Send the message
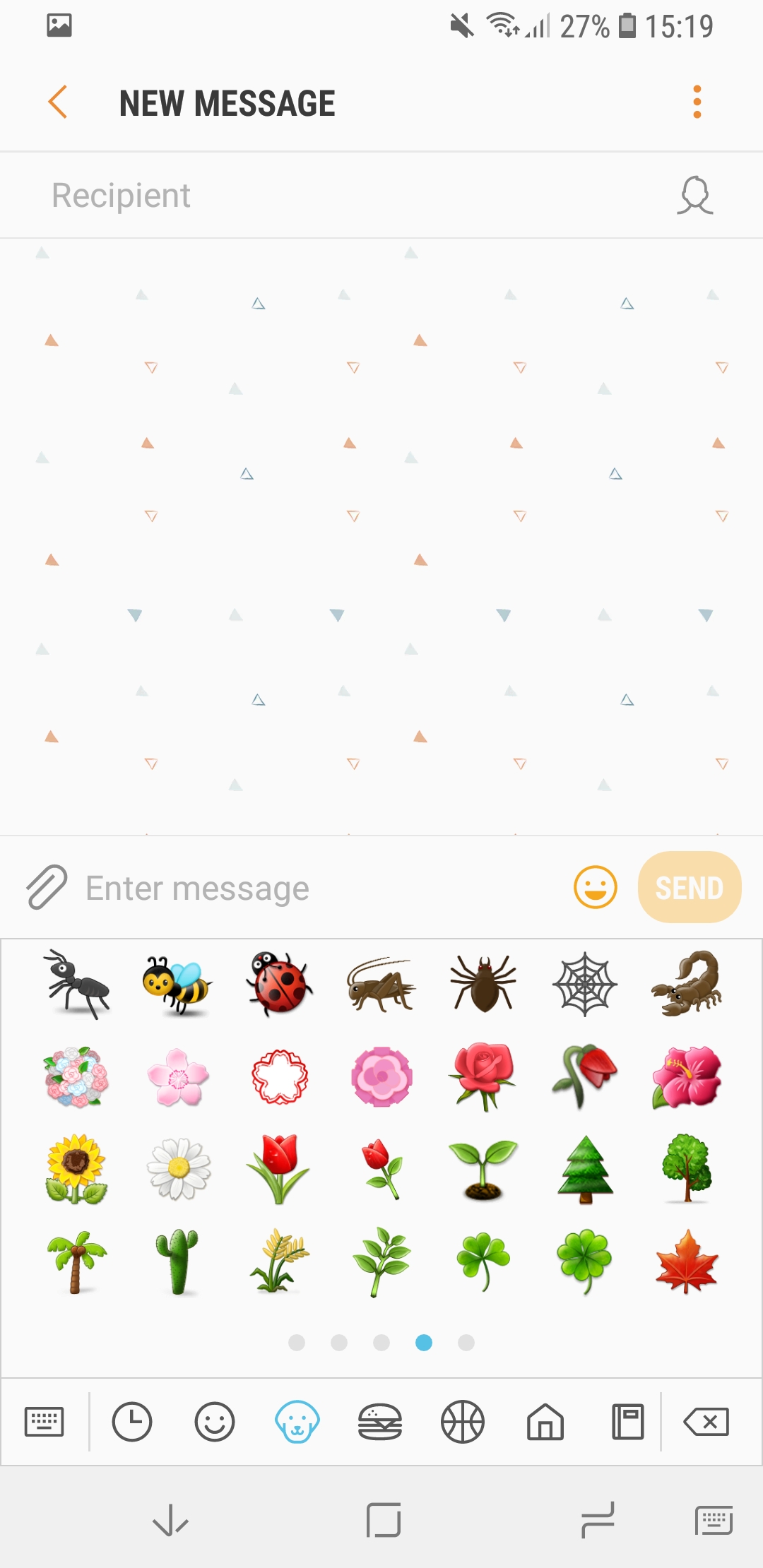763x1568 pixels. [689, 887]
